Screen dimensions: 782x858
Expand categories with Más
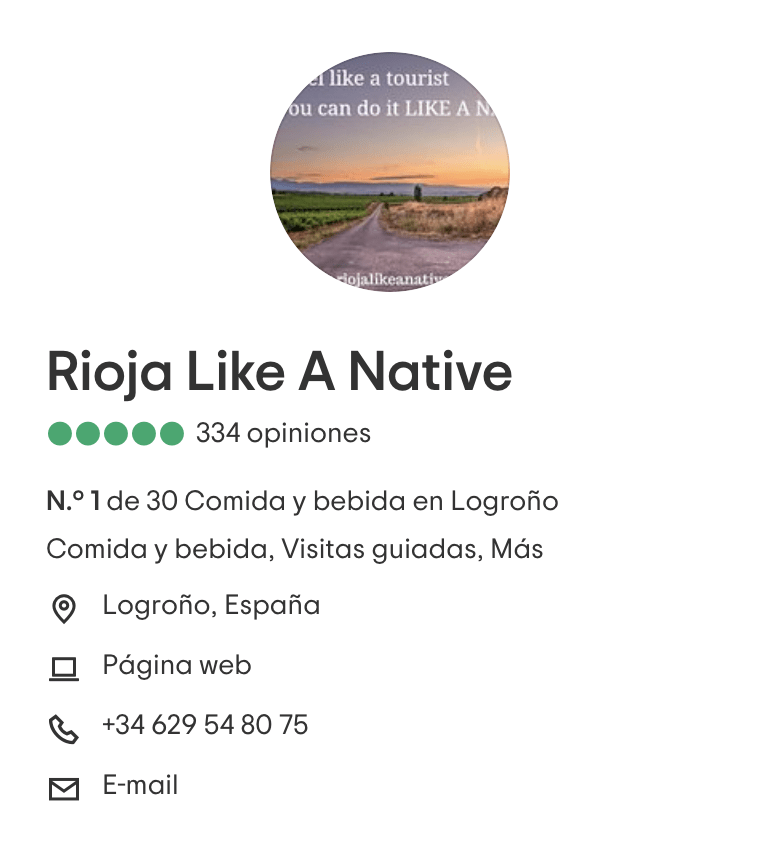[516, 549]
